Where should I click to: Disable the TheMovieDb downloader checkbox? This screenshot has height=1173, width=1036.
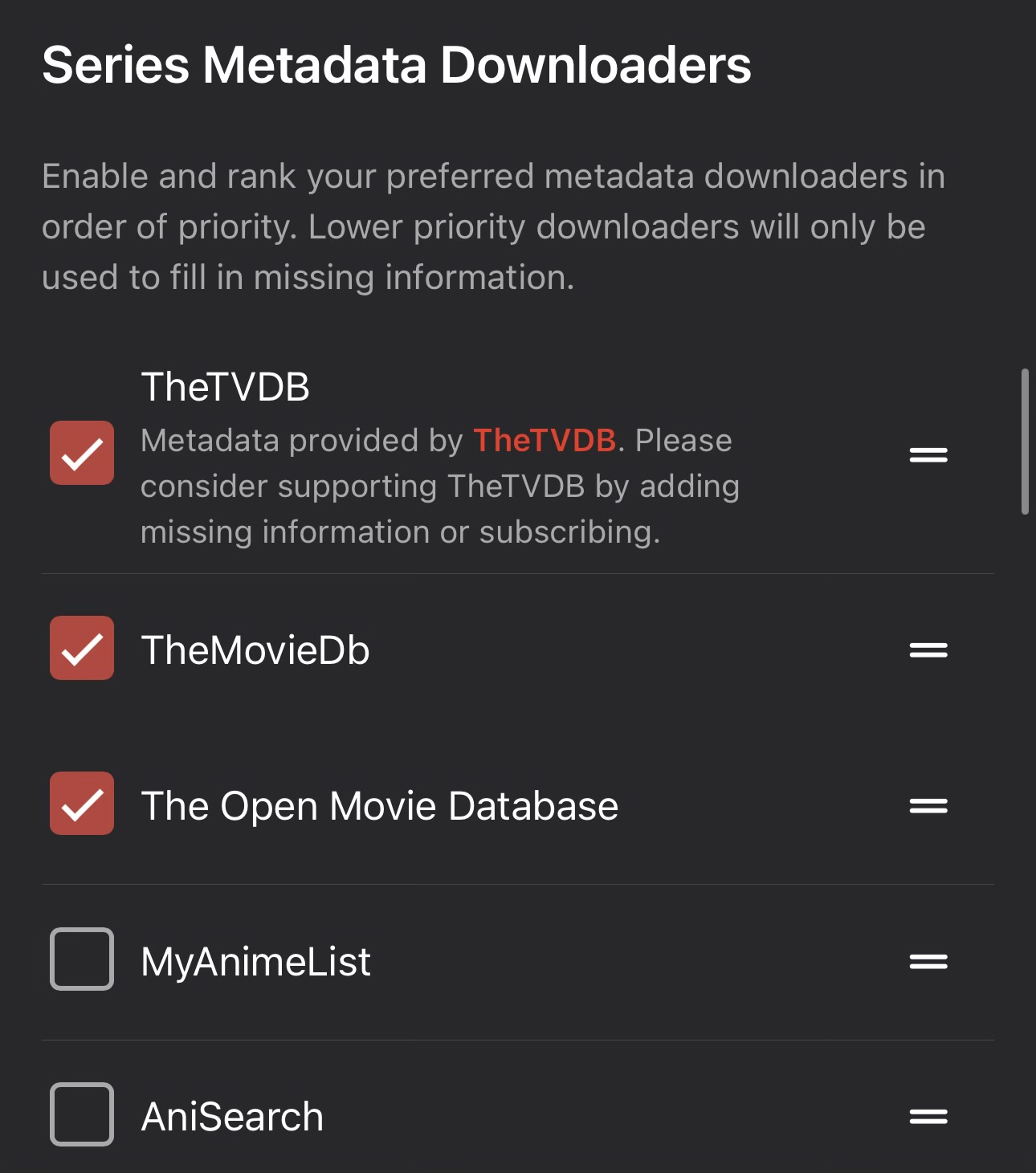pos(82,648)
